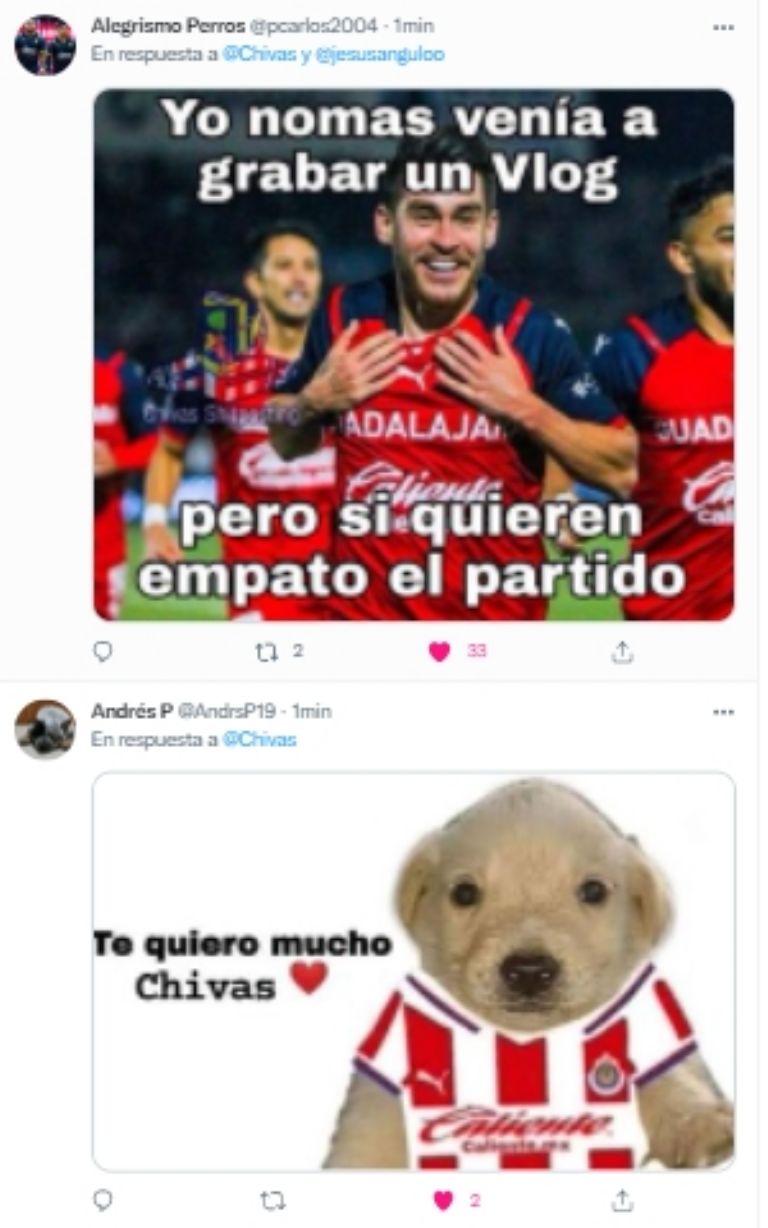View the puppy image in Andrés P's tweet

click(x=413, y=971)
